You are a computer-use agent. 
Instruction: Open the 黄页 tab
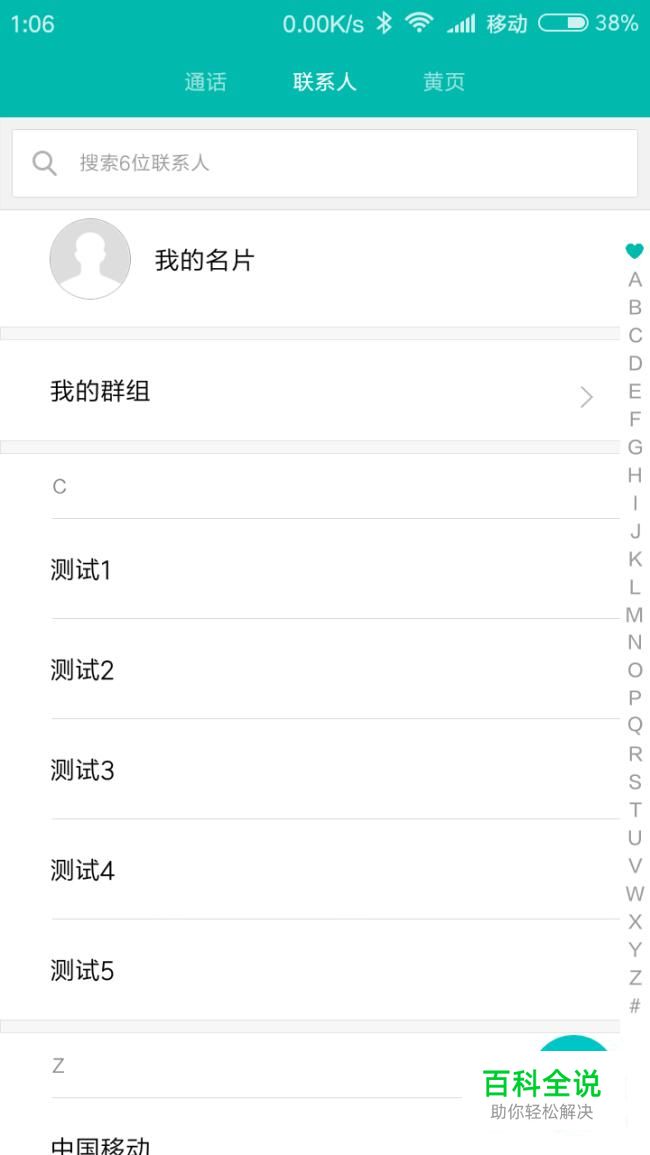pyautogui.click(x=444, y=82)
